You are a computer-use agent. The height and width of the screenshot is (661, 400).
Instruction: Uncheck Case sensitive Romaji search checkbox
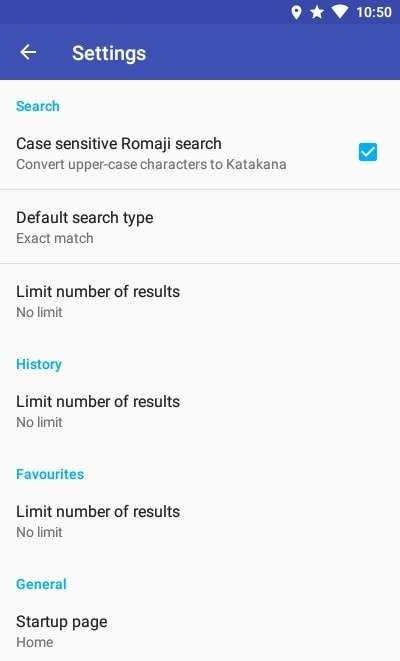click(368, 152)
